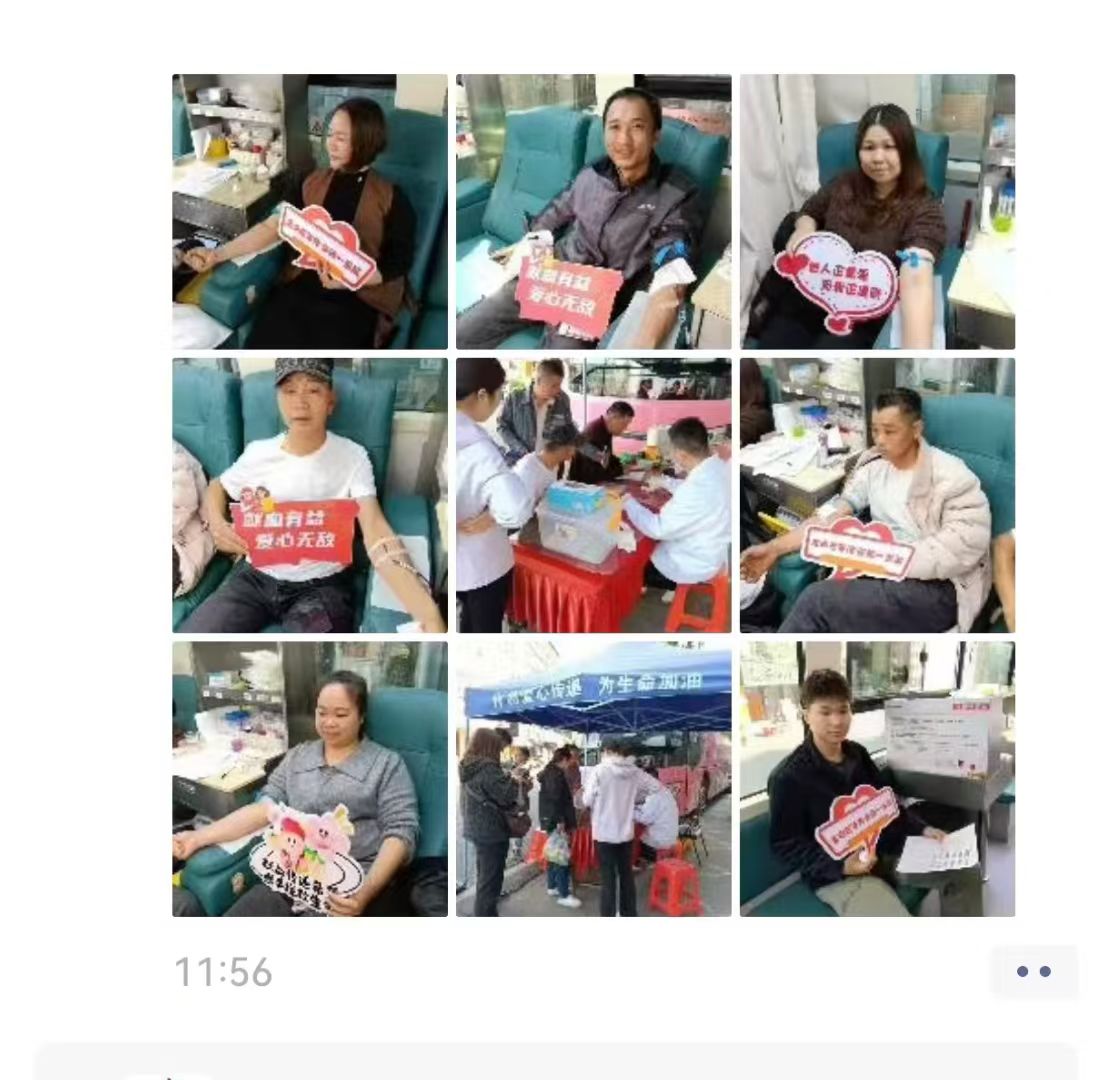Screen dimensions: 1113x1080
Task: Open photo of woman in gray sweater
Action: pos(310,779)
